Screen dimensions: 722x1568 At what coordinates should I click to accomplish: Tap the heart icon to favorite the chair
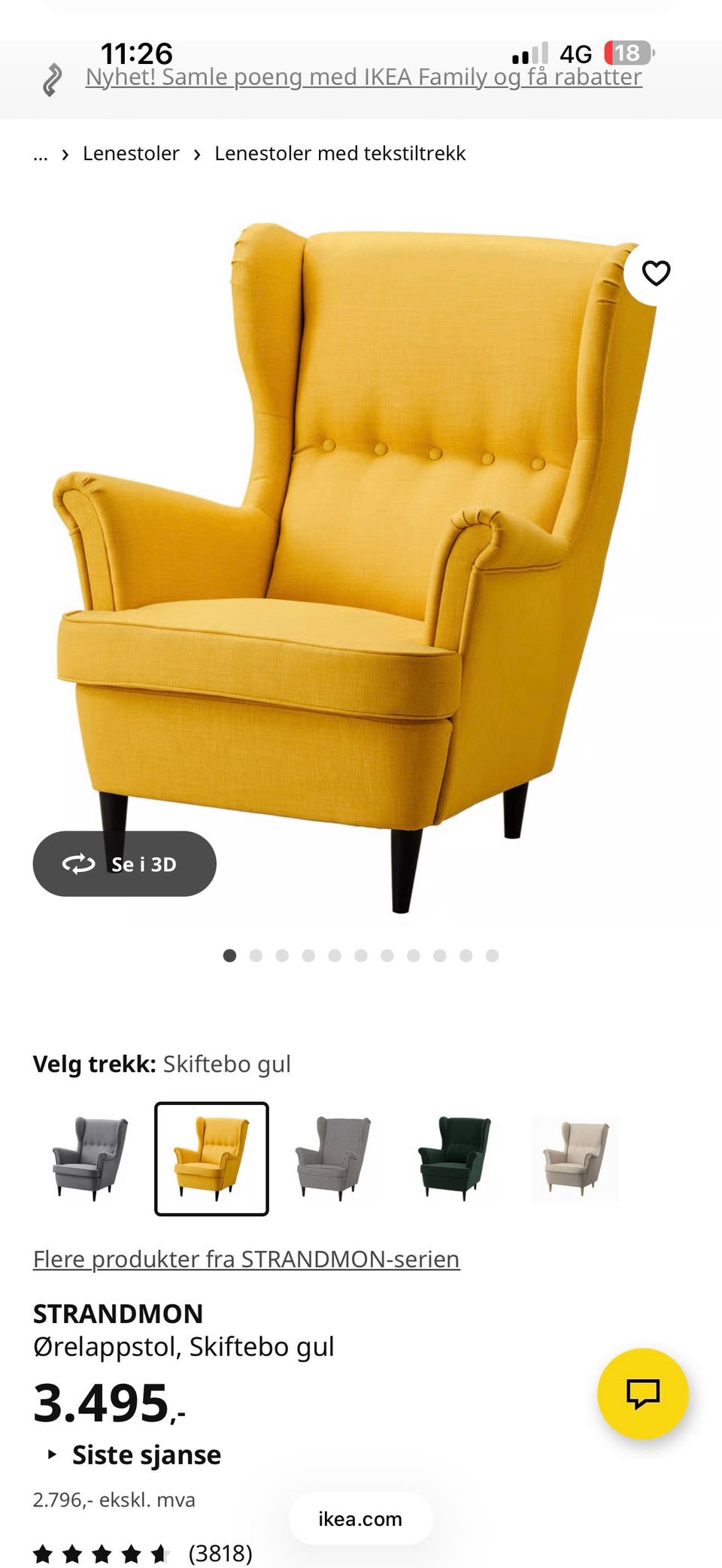point(657,274)
